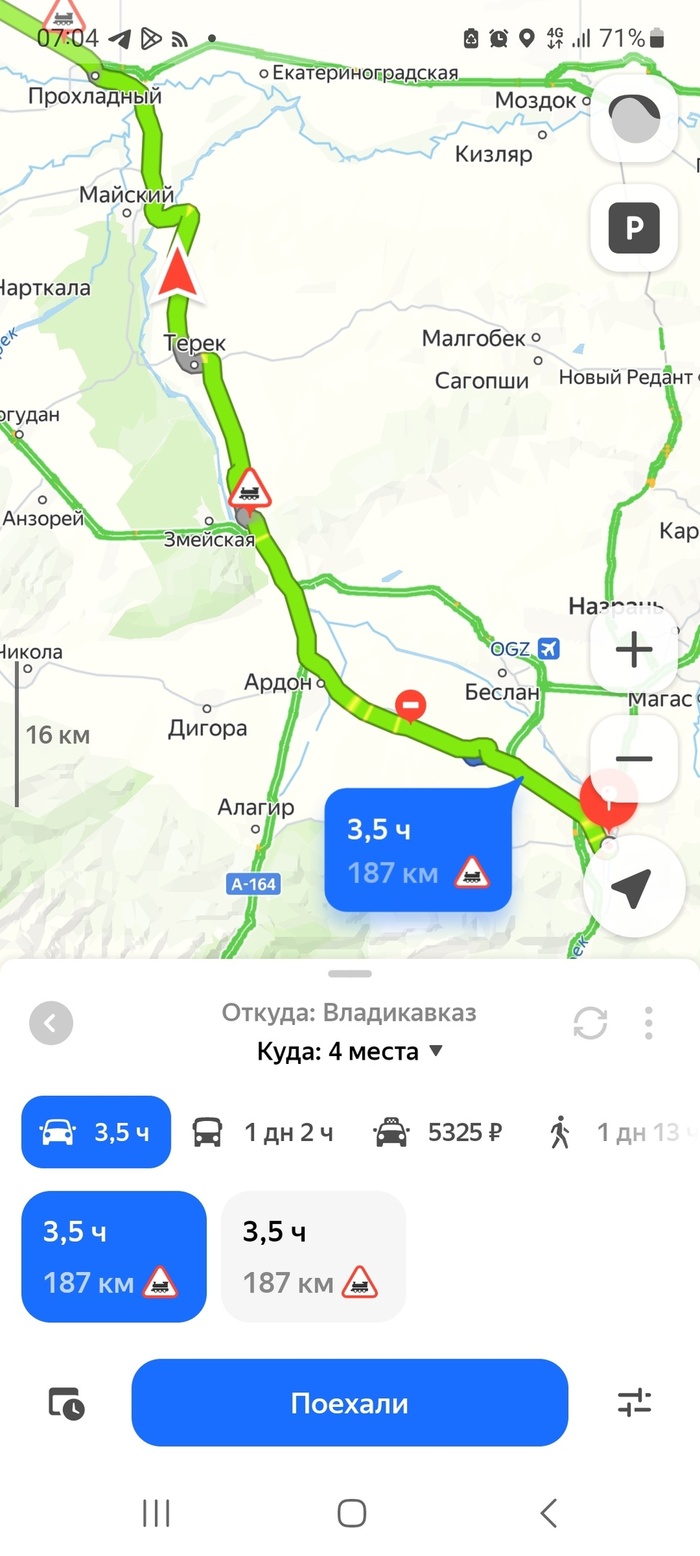Choose the grey alternative 187 км route card

tap(313, 1256)
